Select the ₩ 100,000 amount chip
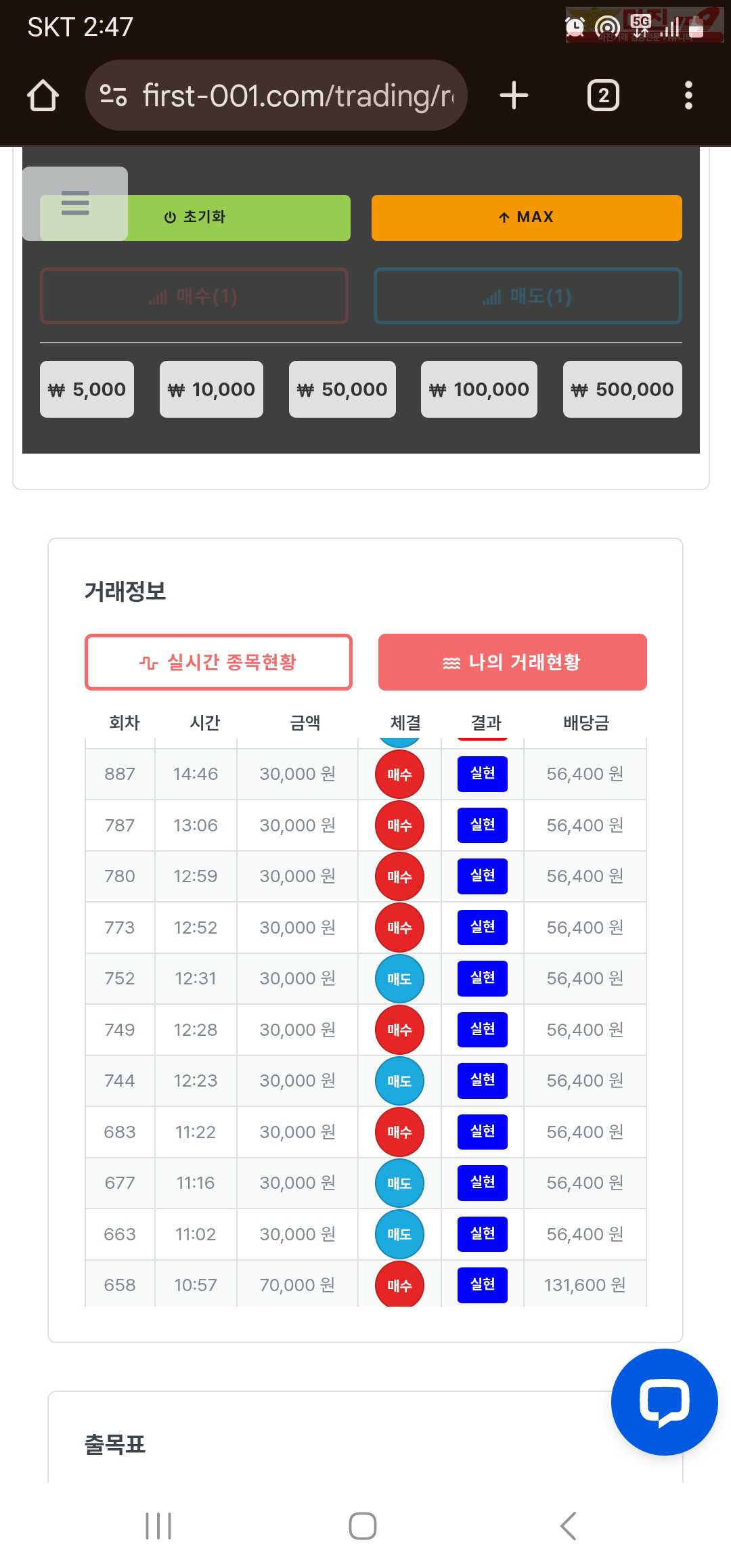 click(x=479, y=389)
